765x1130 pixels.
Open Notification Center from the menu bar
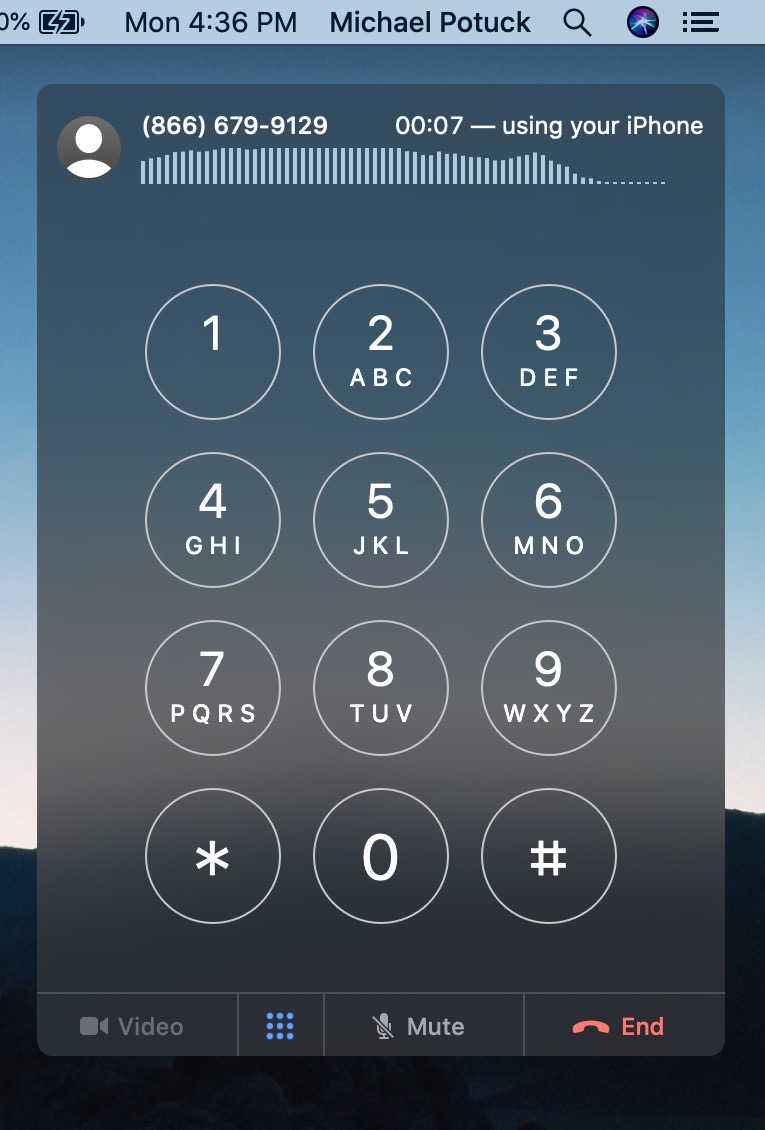point(700,21)
